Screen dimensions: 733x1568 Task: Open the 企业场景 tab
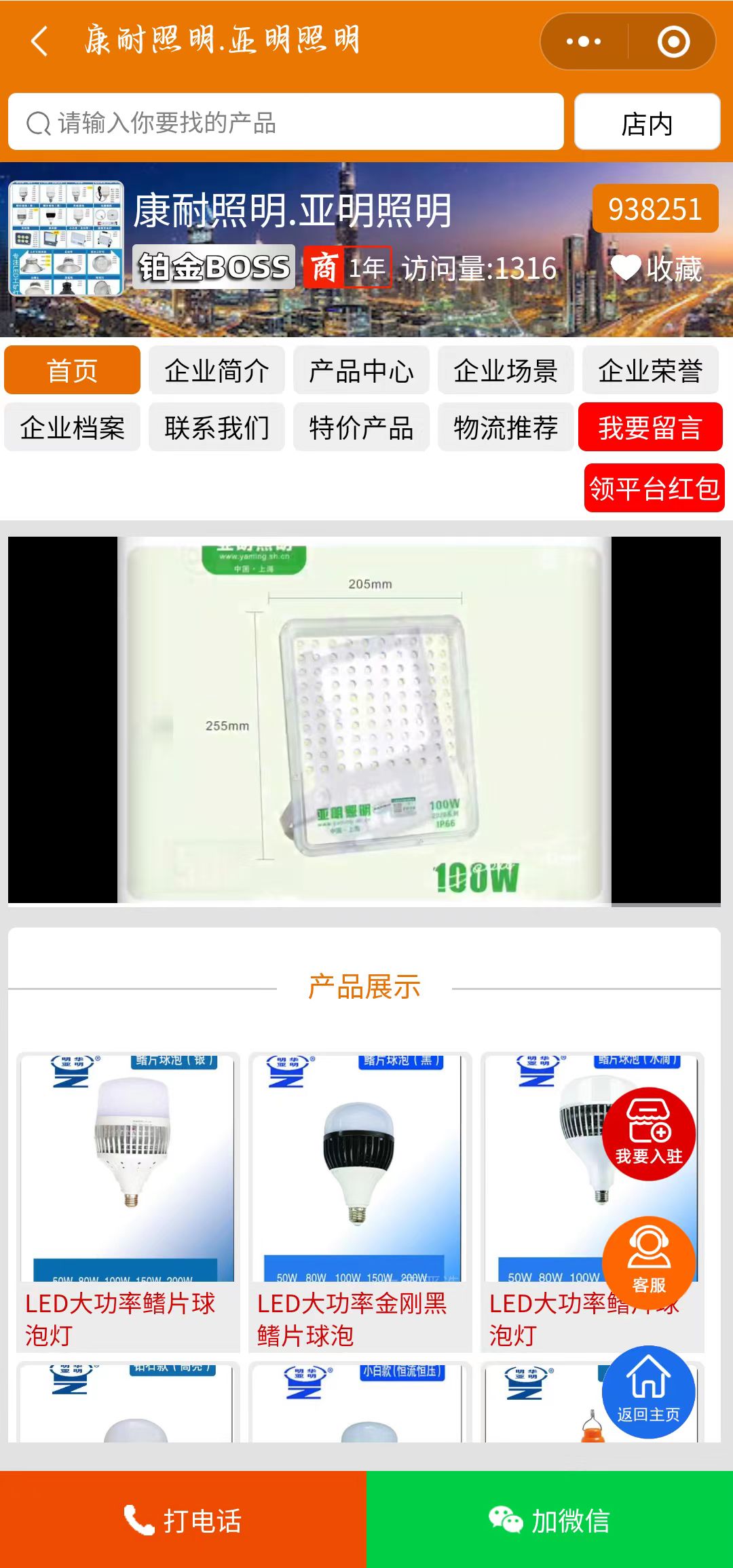point(506,370)
